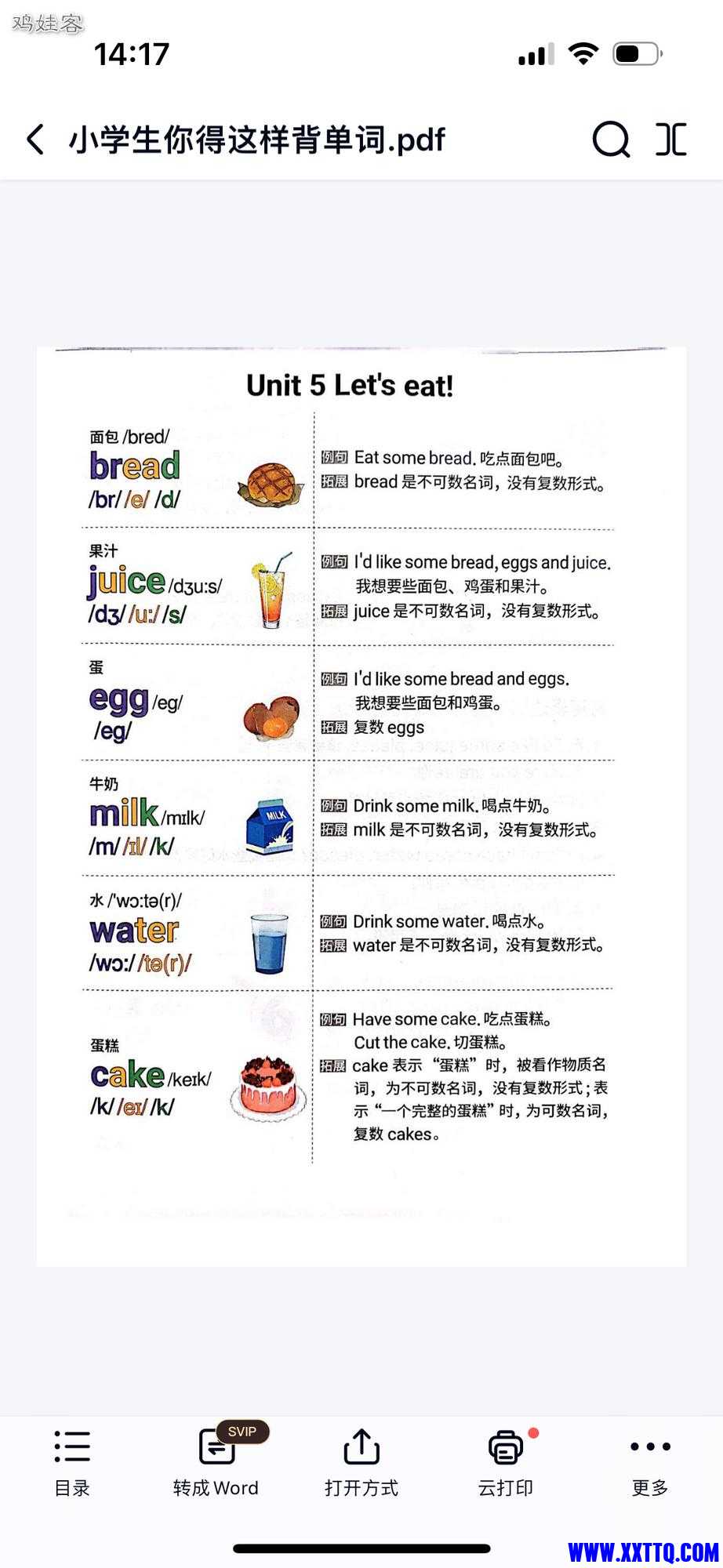This screenshot has width=723, height=1568.
Task: Open the 更多 options menu
Action: pos(650,1462)
